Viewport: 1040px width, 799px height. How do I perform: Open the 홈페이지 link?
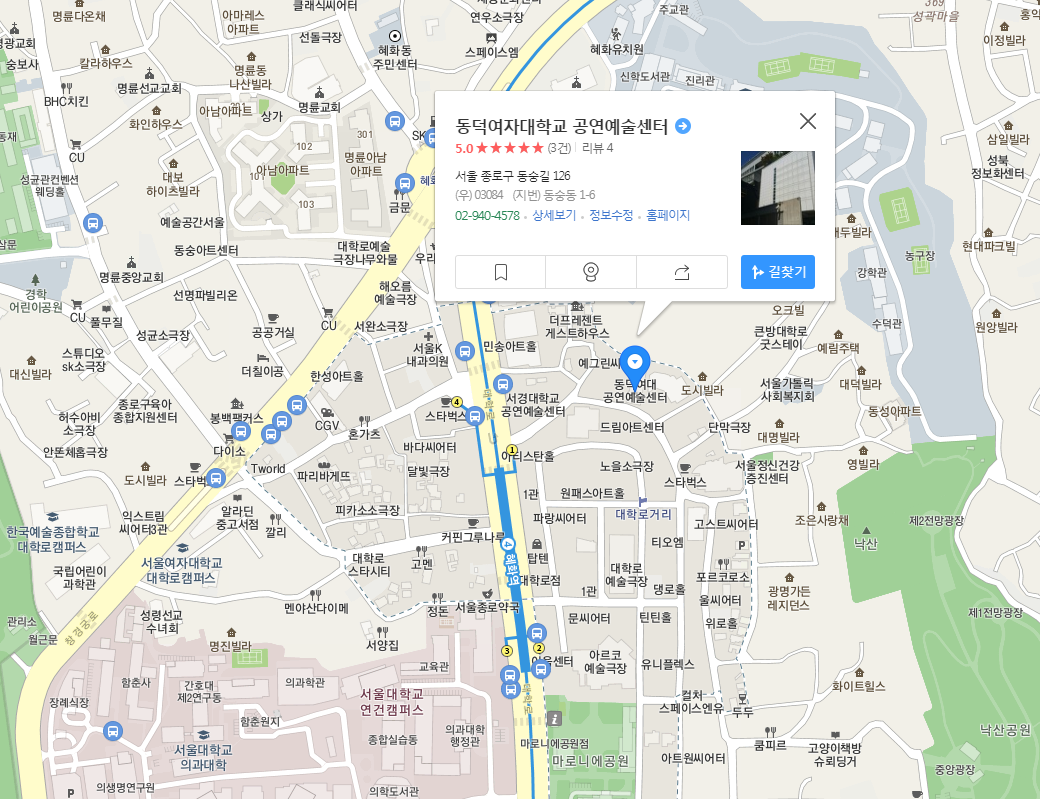(668, 215)
